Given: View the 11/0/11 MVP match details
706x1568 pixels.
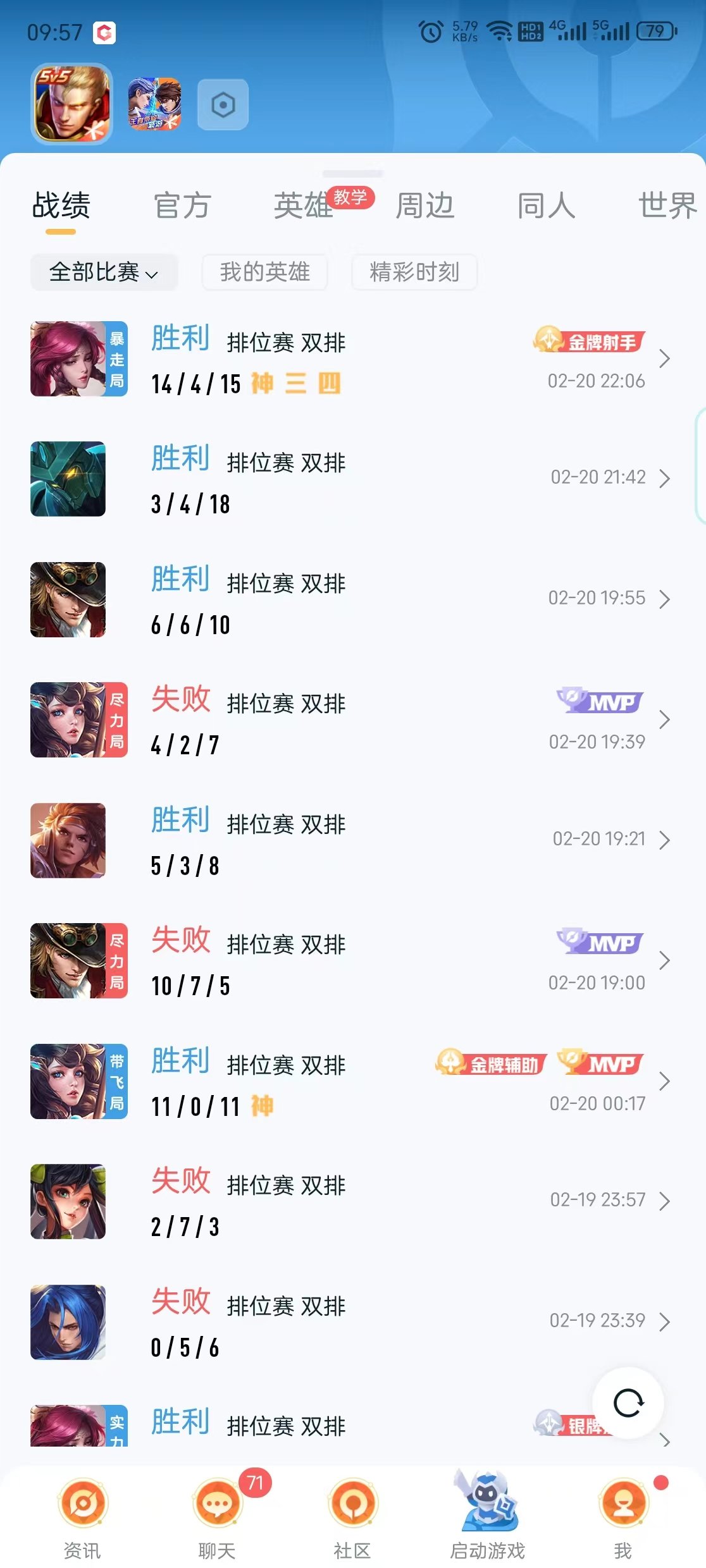Looking at the screenshot, I should click(348, 1082).
